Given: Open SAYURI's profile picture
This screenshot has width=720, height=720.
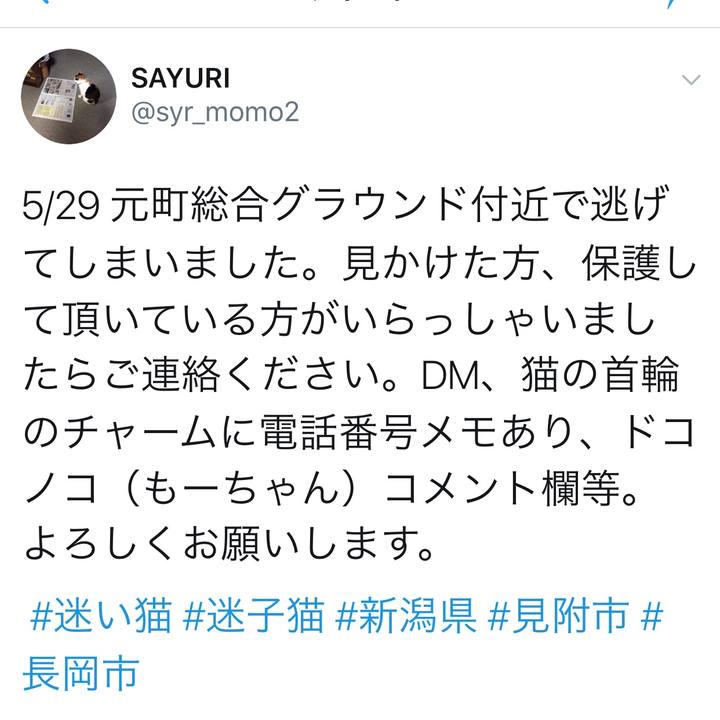Looking at the screenshot, I should click(x=69, y=96).
